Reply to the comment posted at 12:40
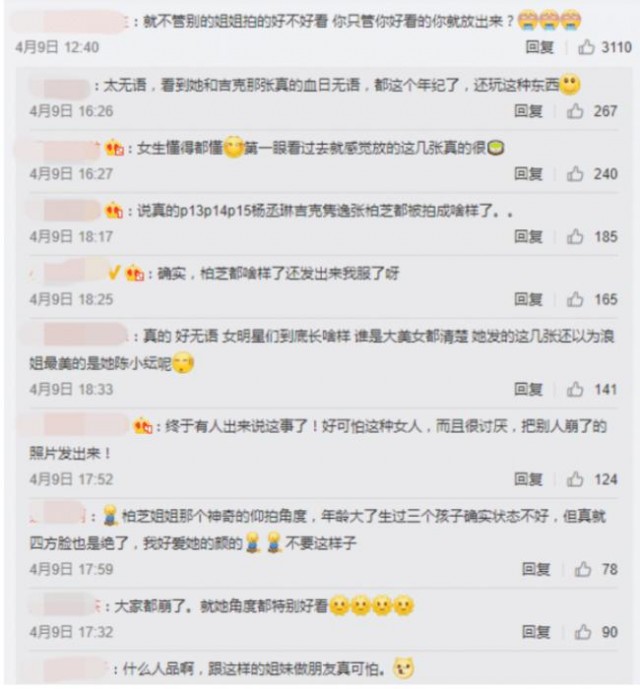Viewport: 640px width, 689px height. point(539,47)
